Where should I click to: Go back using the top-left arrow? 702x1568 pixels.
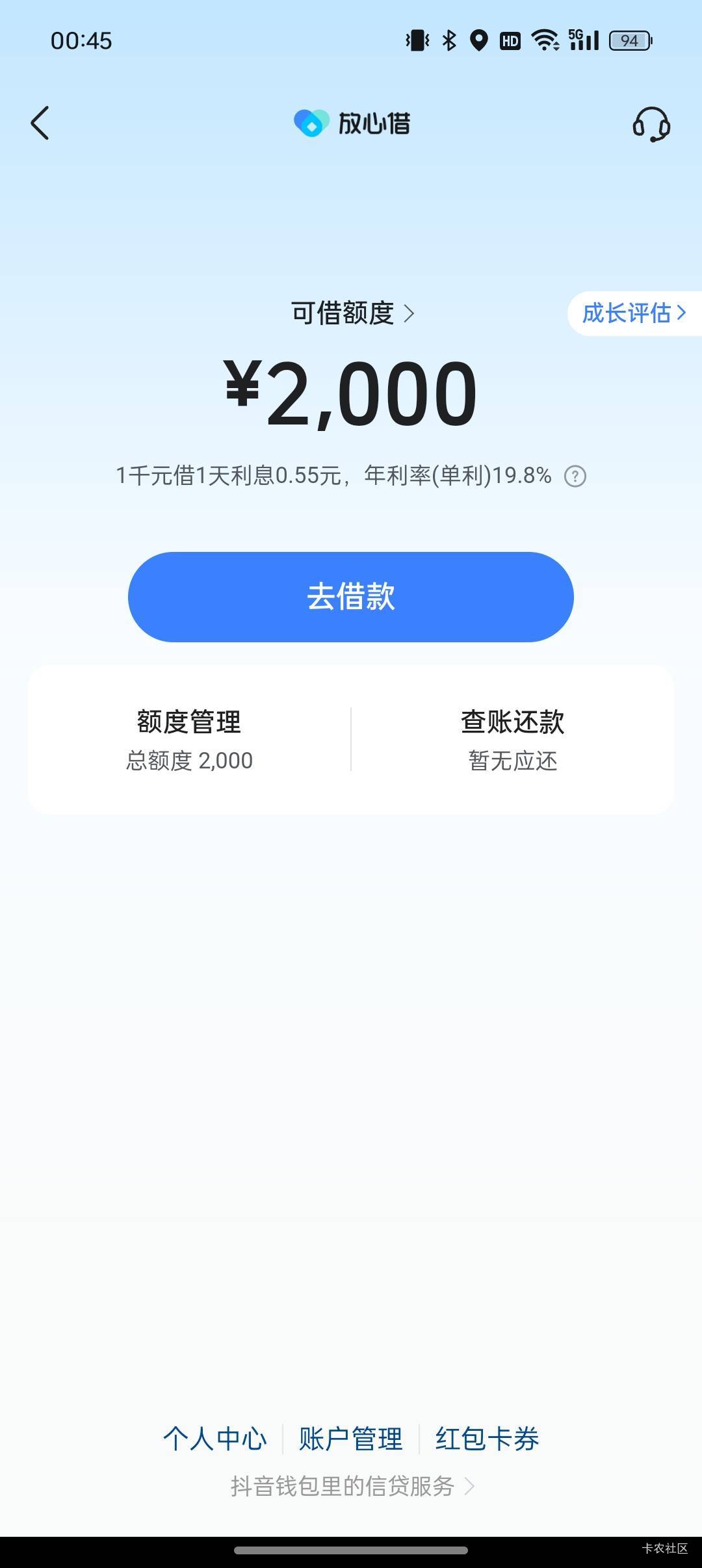pos(40,123)
